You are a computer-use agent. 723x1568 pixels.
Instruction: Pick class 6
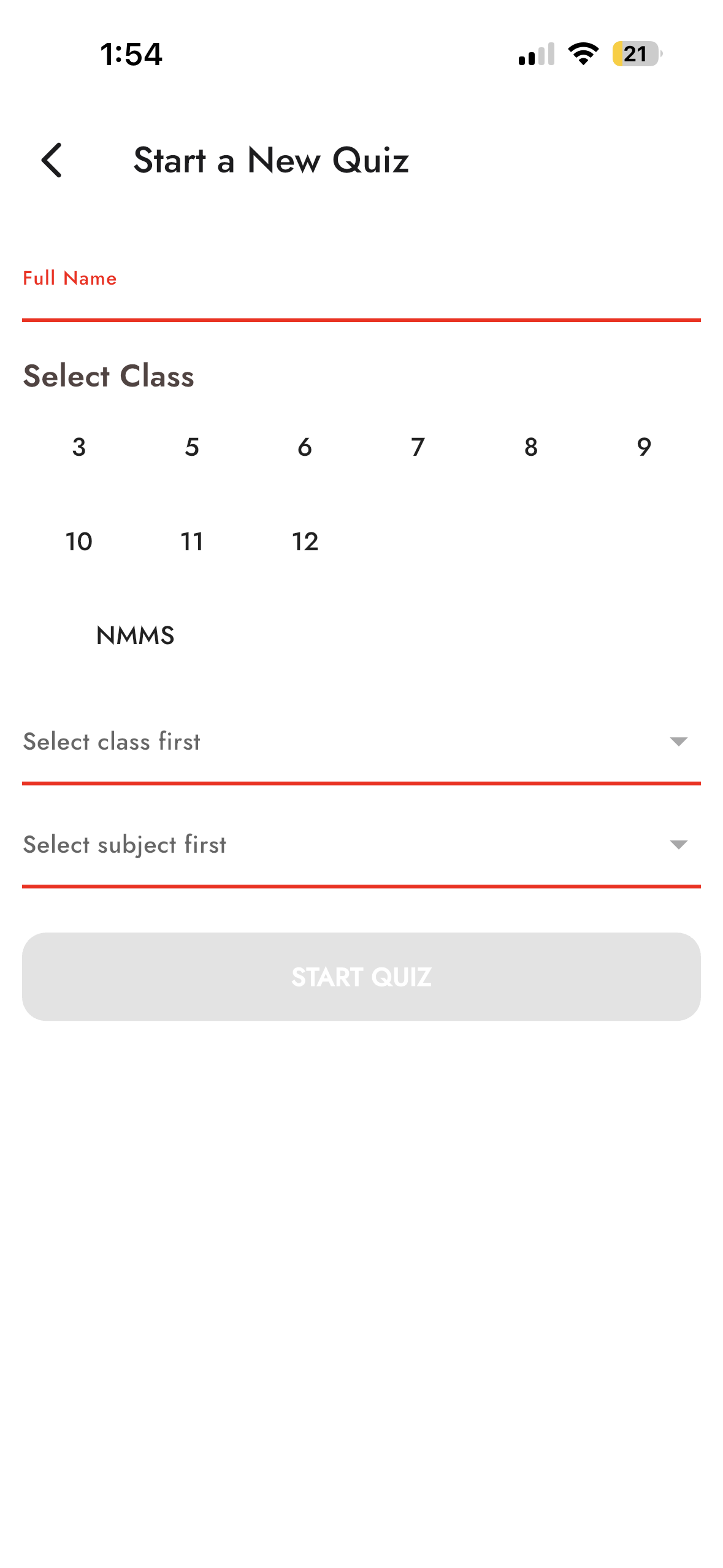click(305, 447)
